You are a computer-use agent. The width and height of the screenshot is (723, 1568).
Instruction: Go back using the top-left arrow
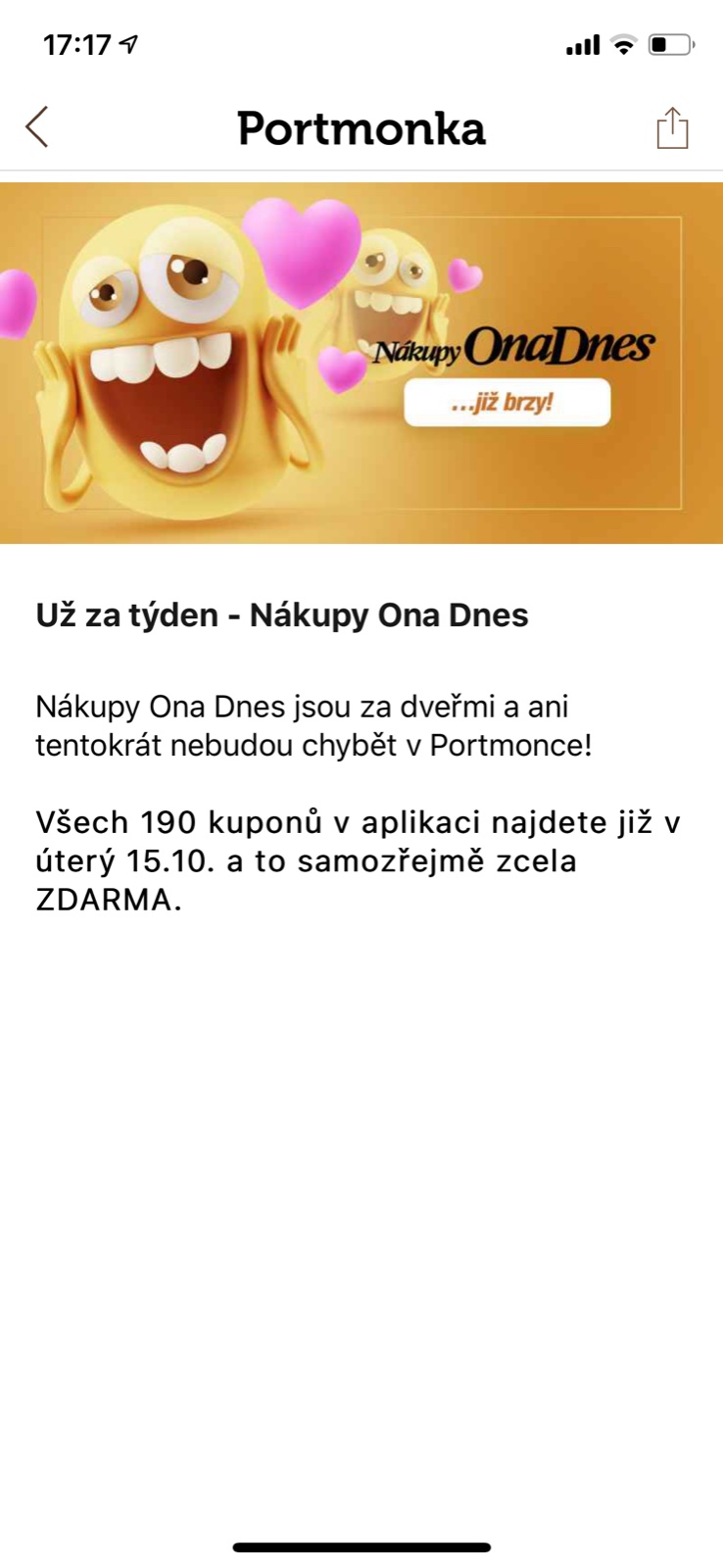(37, 127)
